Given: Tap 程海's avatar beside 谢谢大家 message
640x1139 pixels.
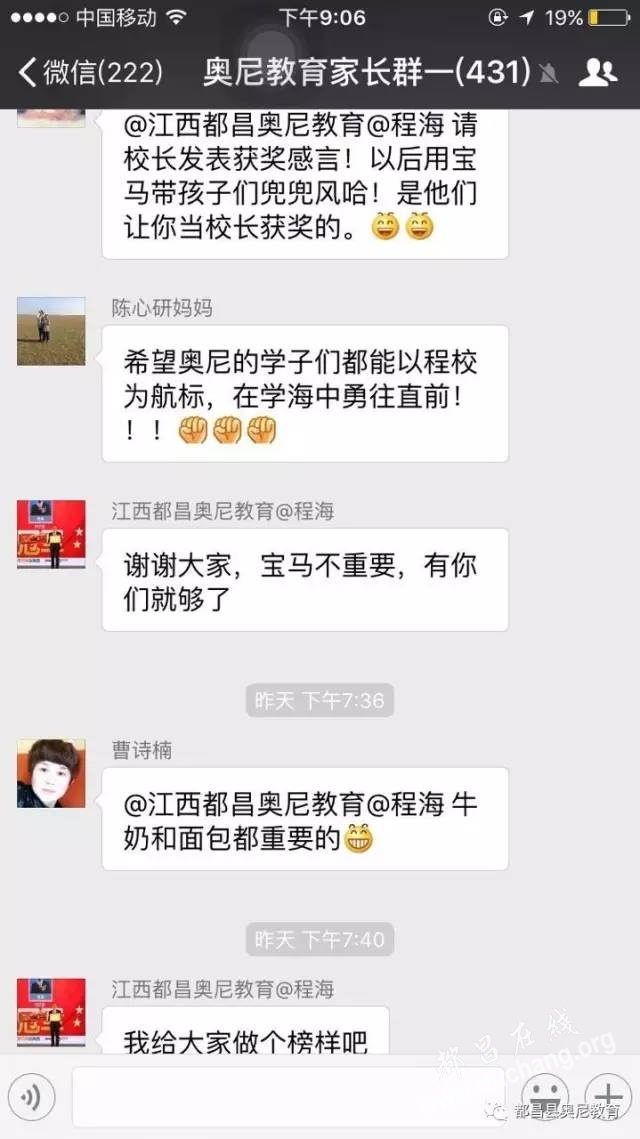Looking at the screenshot, I should click(x=51, y=534).
